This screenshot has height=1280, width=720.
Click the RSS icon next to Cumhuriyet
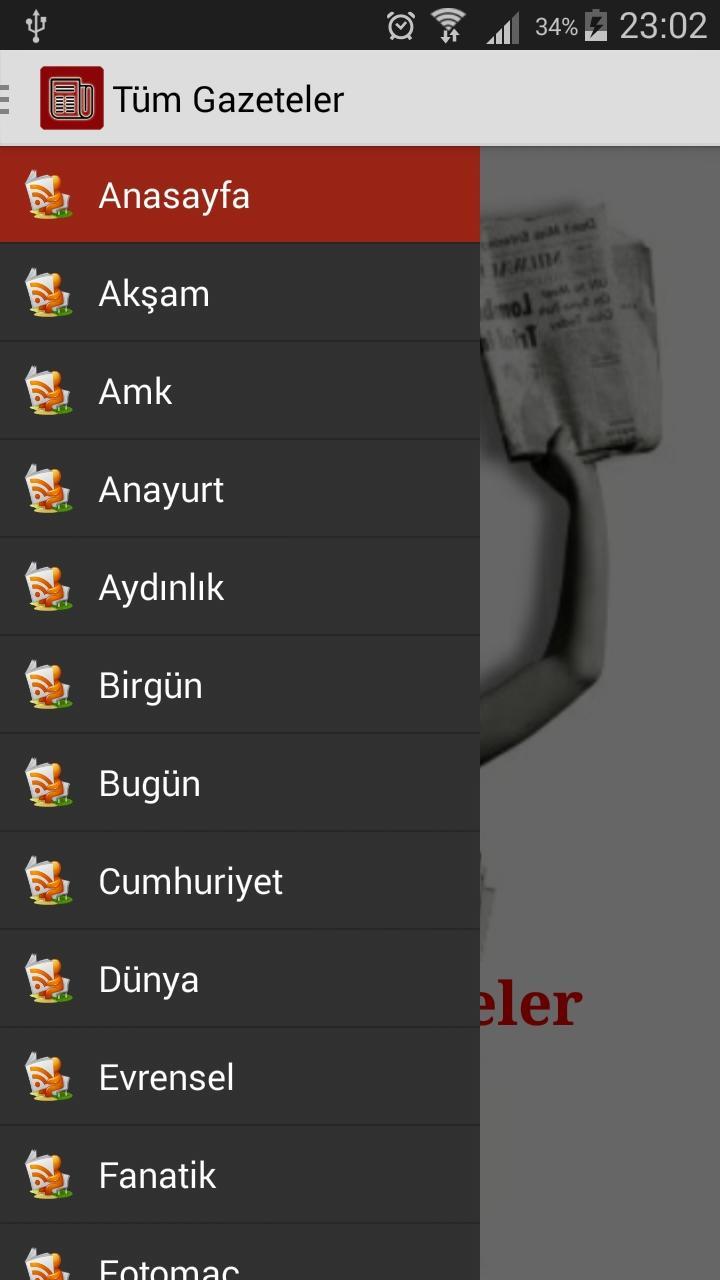pyautogui.click(x=47, y=880)
